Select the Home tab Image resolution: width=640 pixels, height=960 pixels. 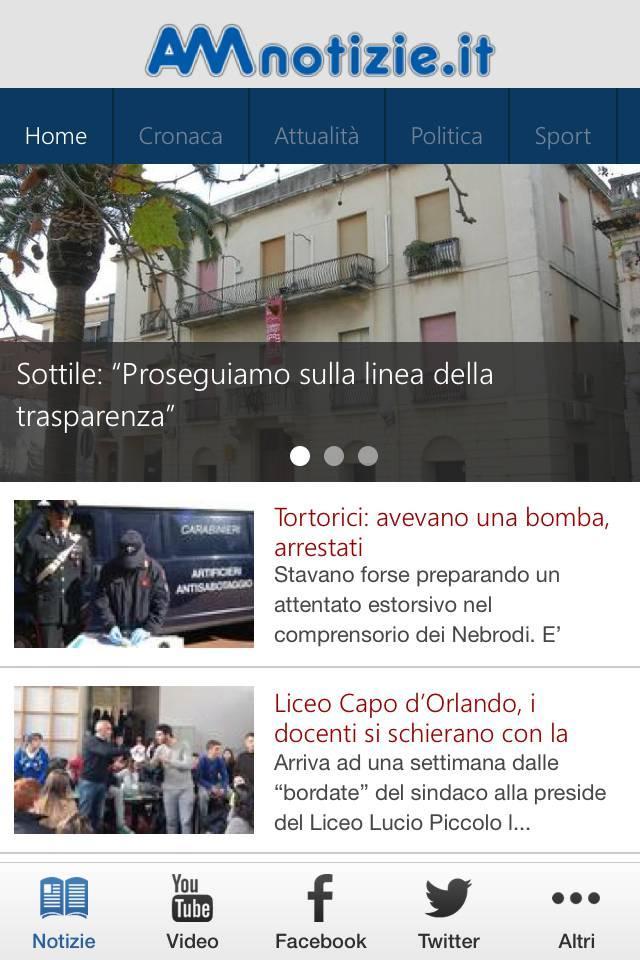pyautogui.click(x=56, y=136)
